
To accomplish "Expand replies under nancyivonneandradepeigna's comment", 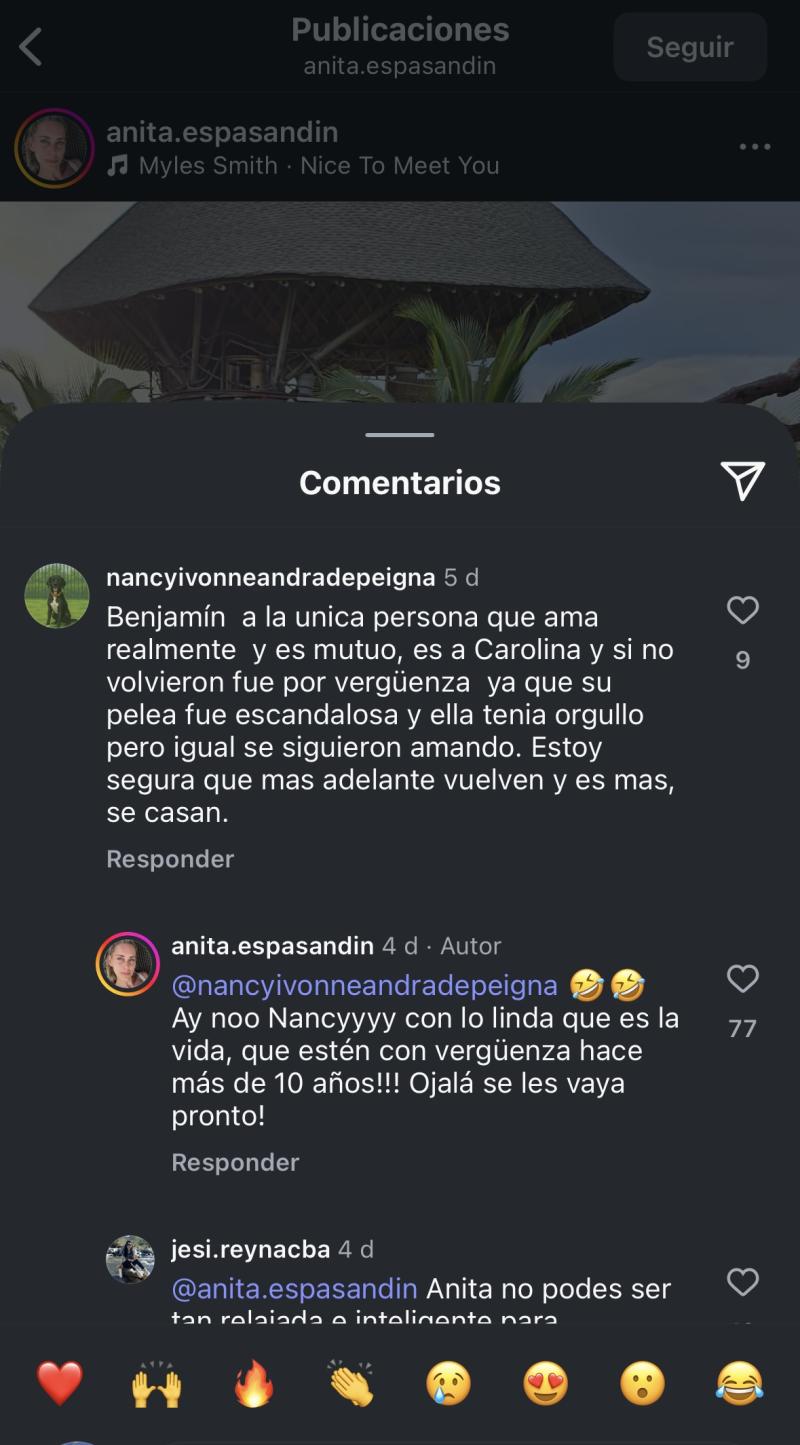I will pos(170,858).
